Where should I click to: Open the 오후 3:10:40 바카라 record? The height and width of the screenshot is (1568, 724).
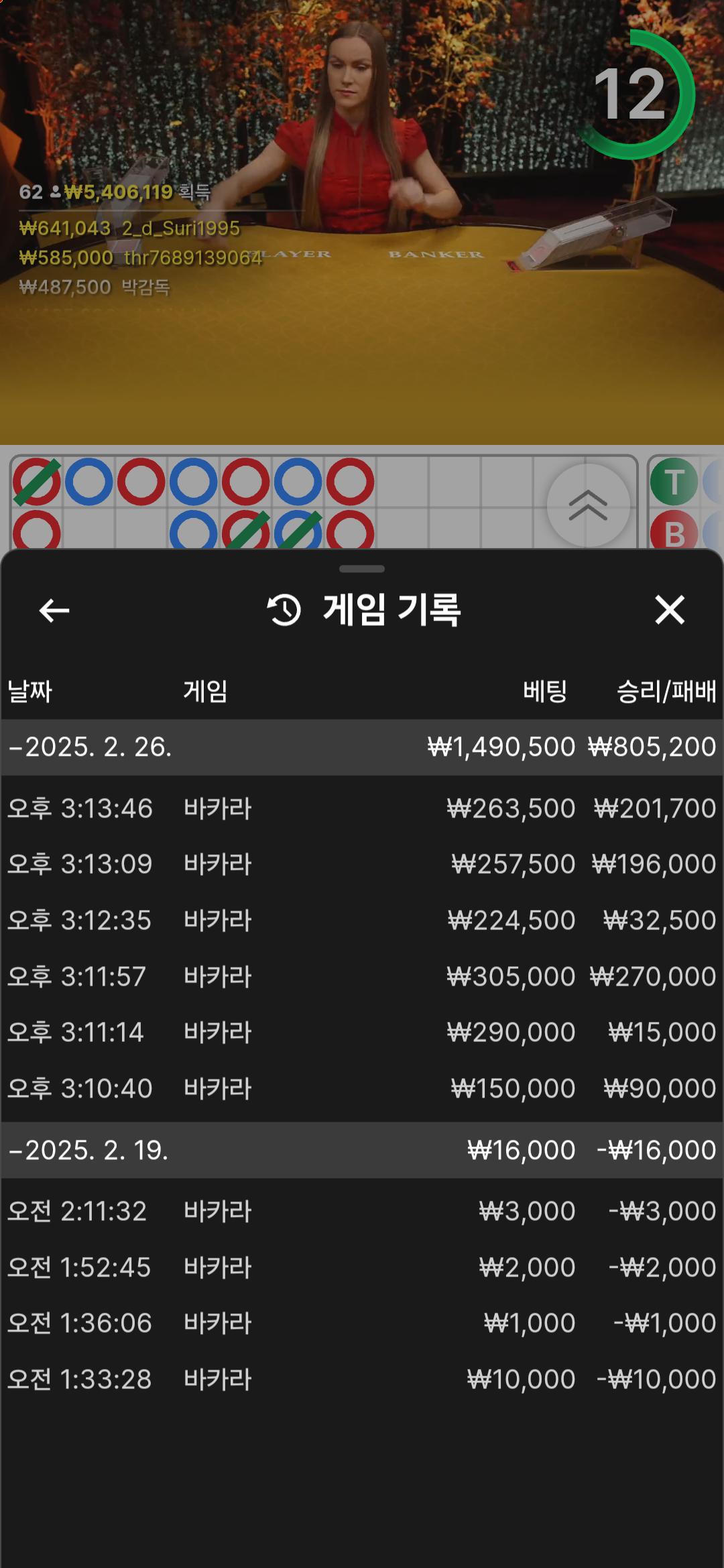[362, 1089]
